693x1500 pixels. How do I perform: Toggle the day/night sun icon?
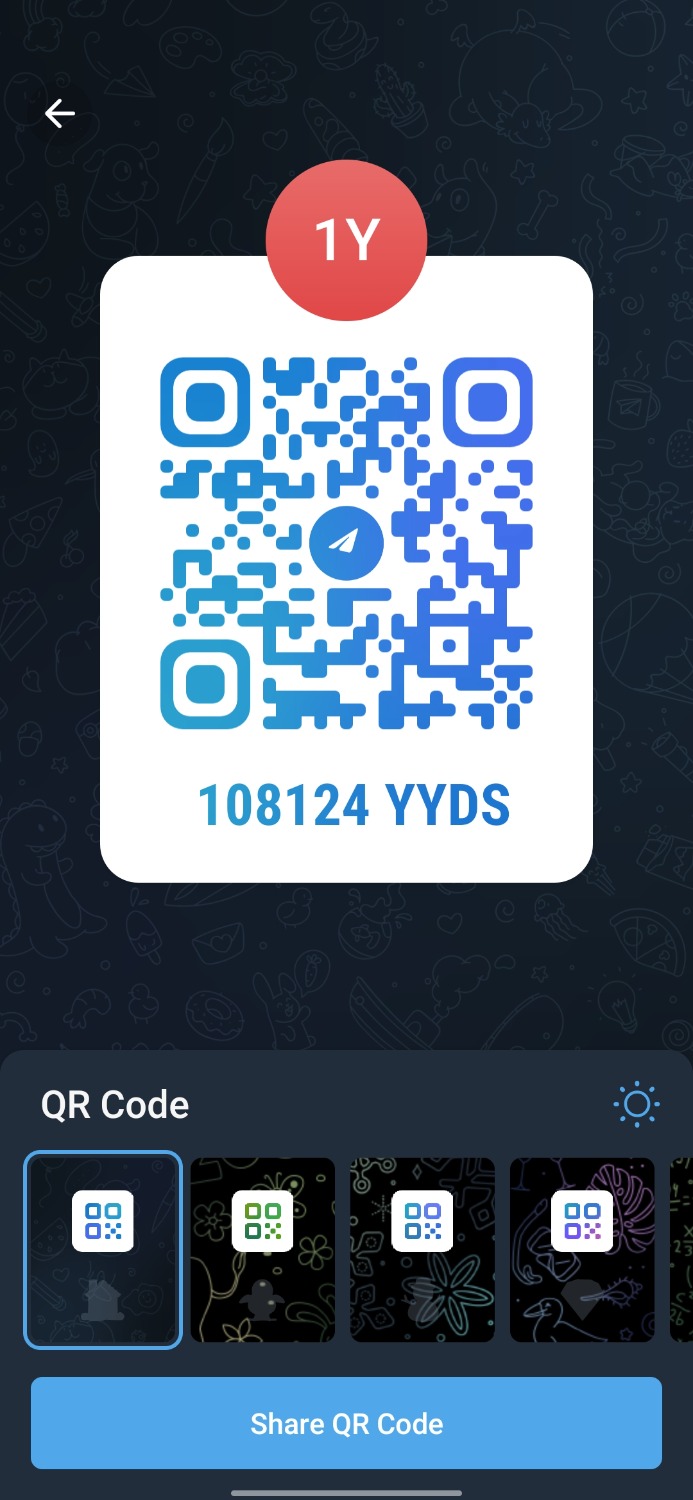(x=637, y=1105)
